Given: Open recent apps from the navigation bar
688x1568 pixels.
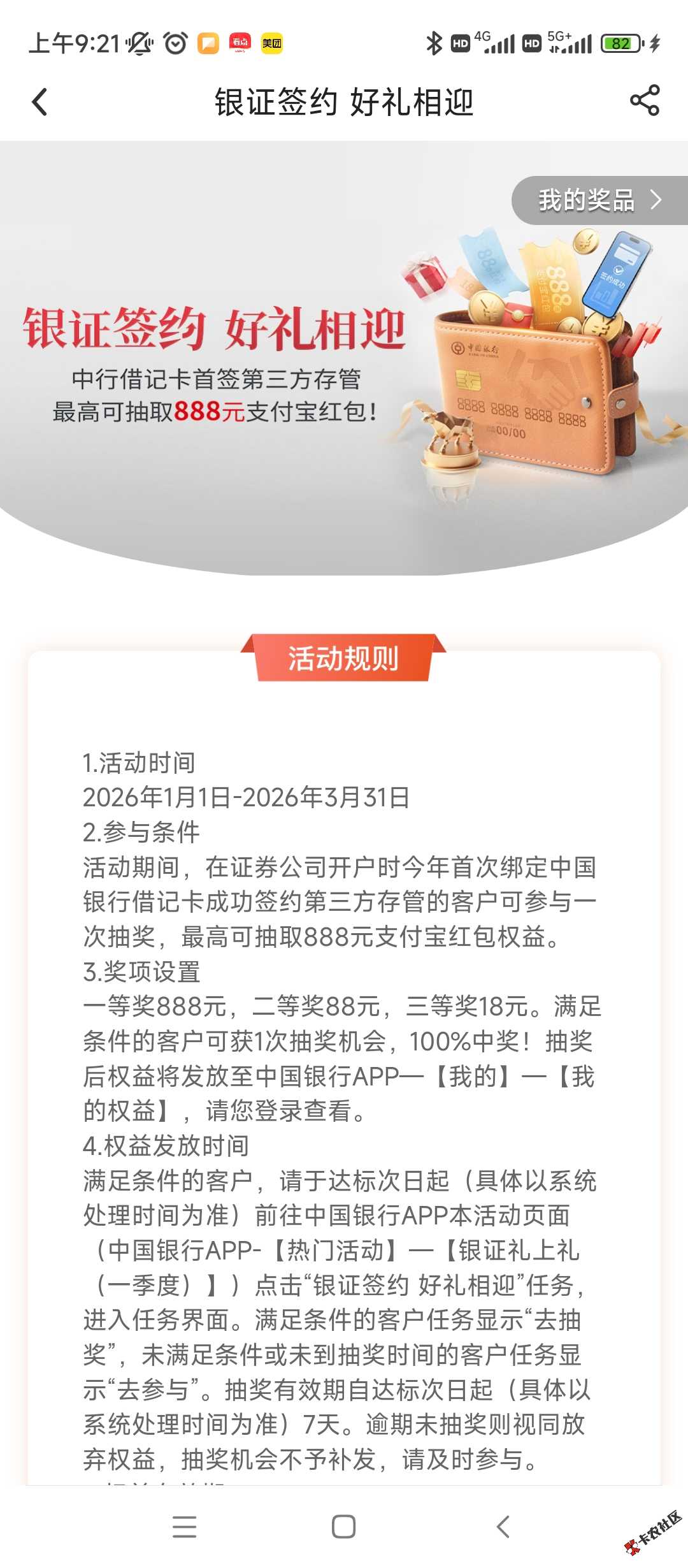Looking at the screenshot, I should tap(184, 1527).
